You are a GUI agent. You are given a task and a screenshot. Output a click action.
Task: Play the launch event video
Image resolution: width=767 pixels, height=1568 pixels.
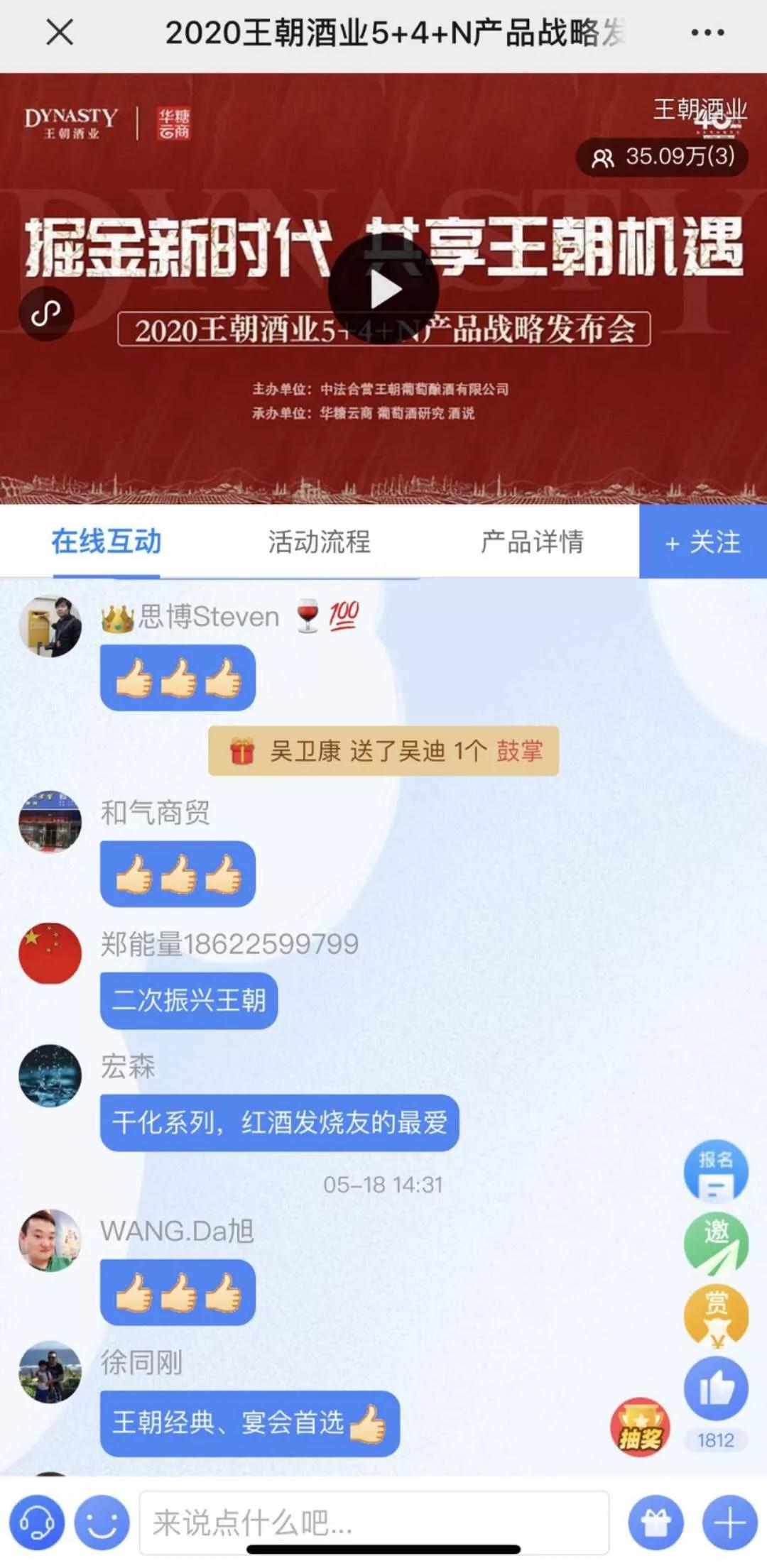pos(383,290)
